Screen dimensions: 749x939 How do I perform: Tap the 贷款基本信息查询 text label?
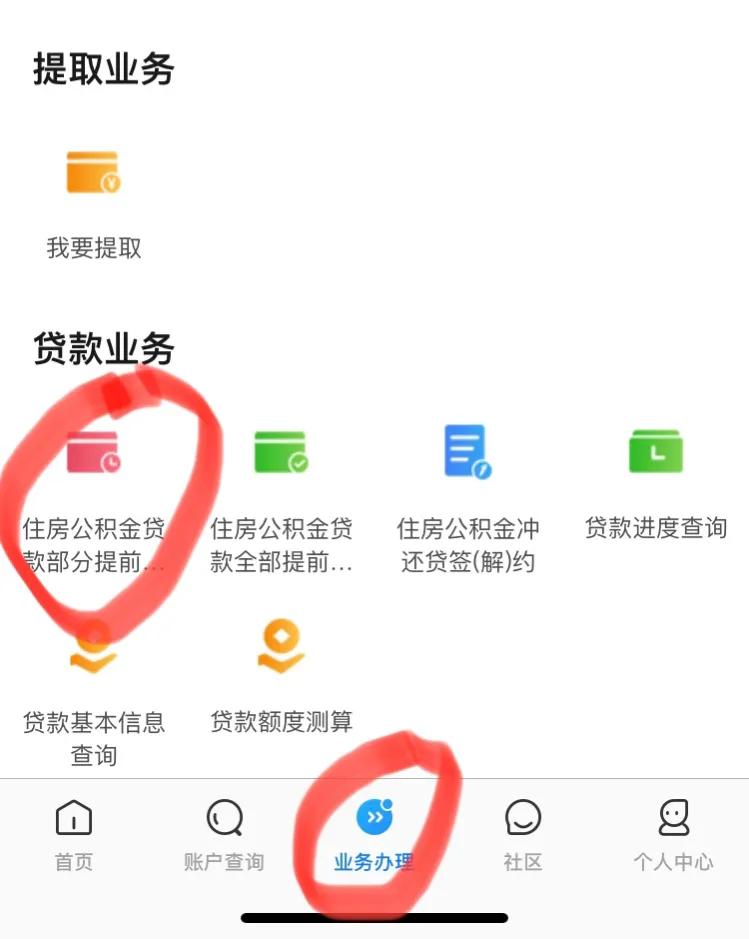(x=93, y=740)
